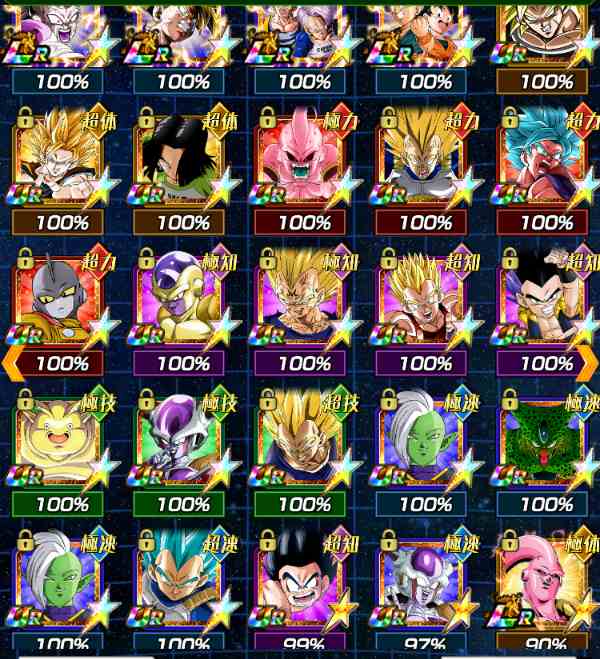Select the yellow creature 極技 card
Screen dimensions: 600x659
tap(62, 438)
